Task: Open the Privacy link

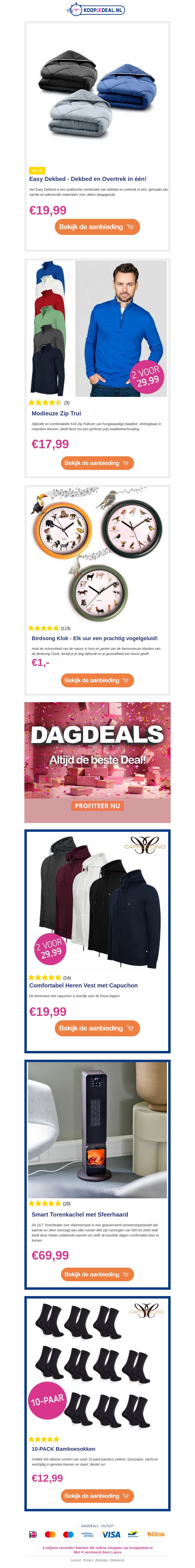Action: pos(88,1560)
